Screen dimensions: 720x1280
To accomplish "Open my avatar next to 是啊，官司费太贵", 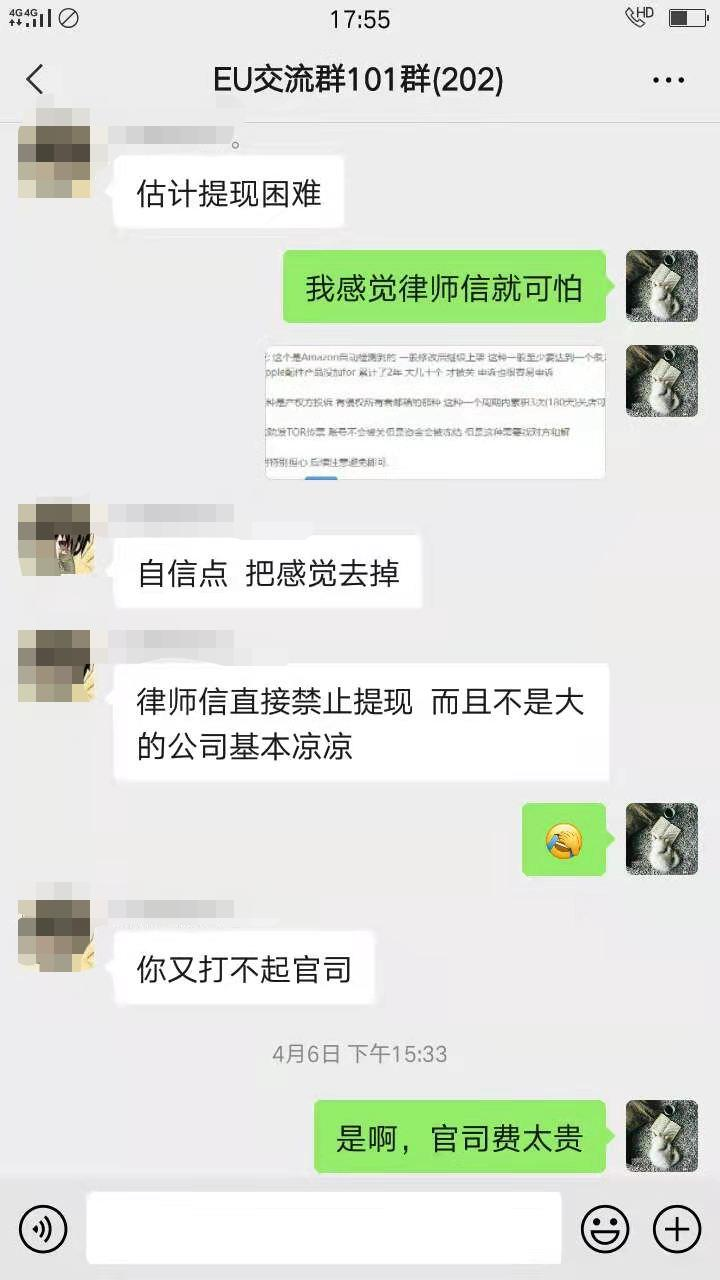I will (x=661, y=1136).
